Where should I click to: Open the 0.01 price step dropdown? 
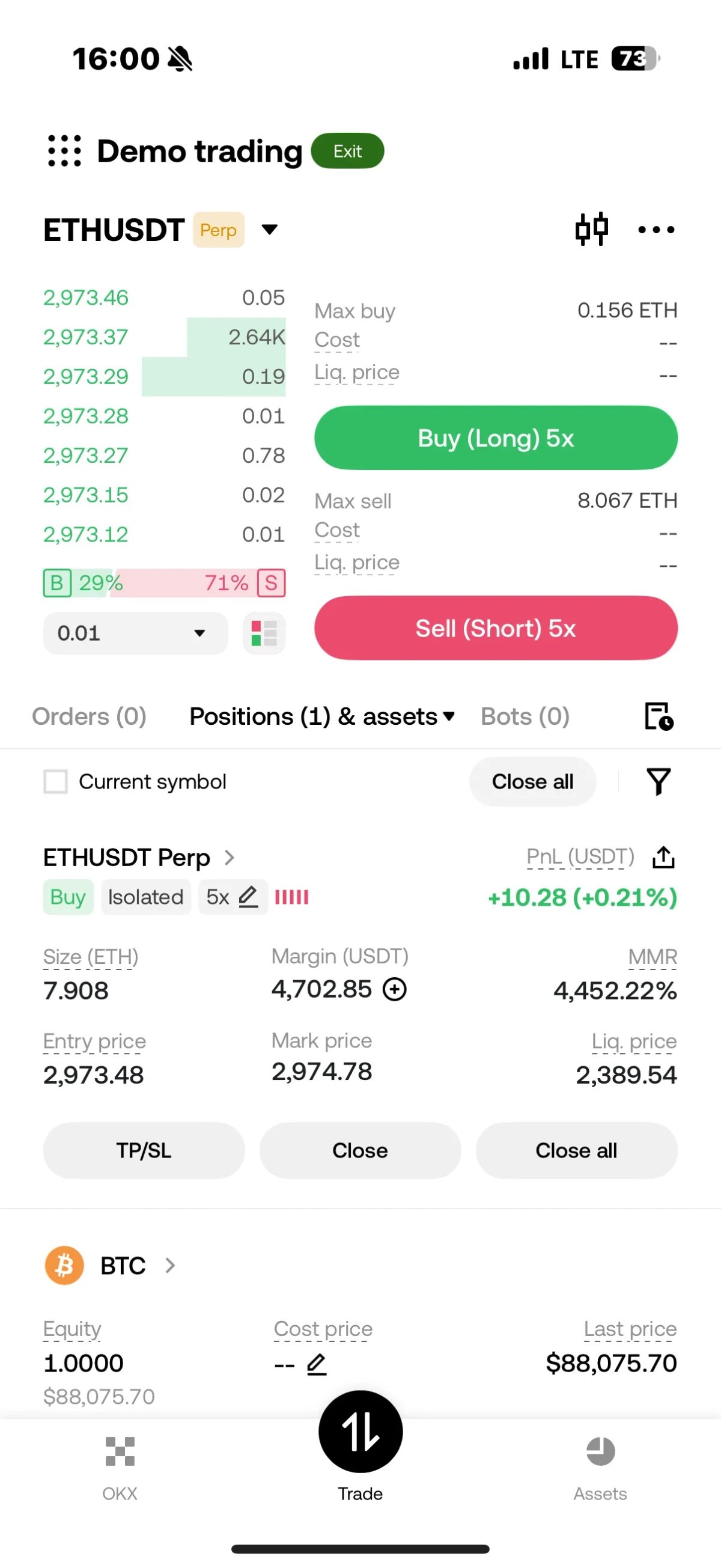click(135, 633)
